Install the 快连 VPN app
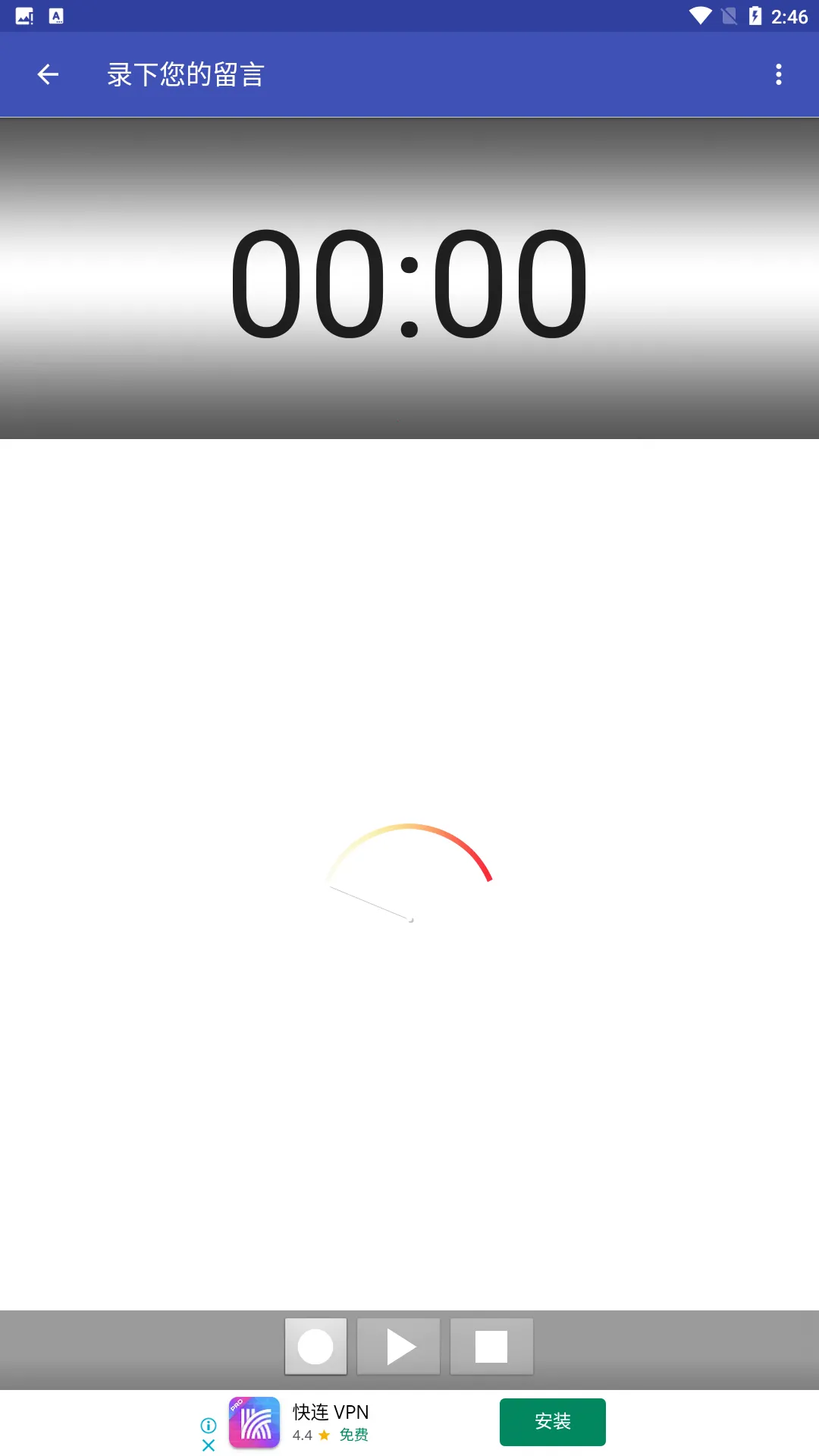Image resolution: width=819 pixels, height=1456 pixels. (x=552, y=1422)
